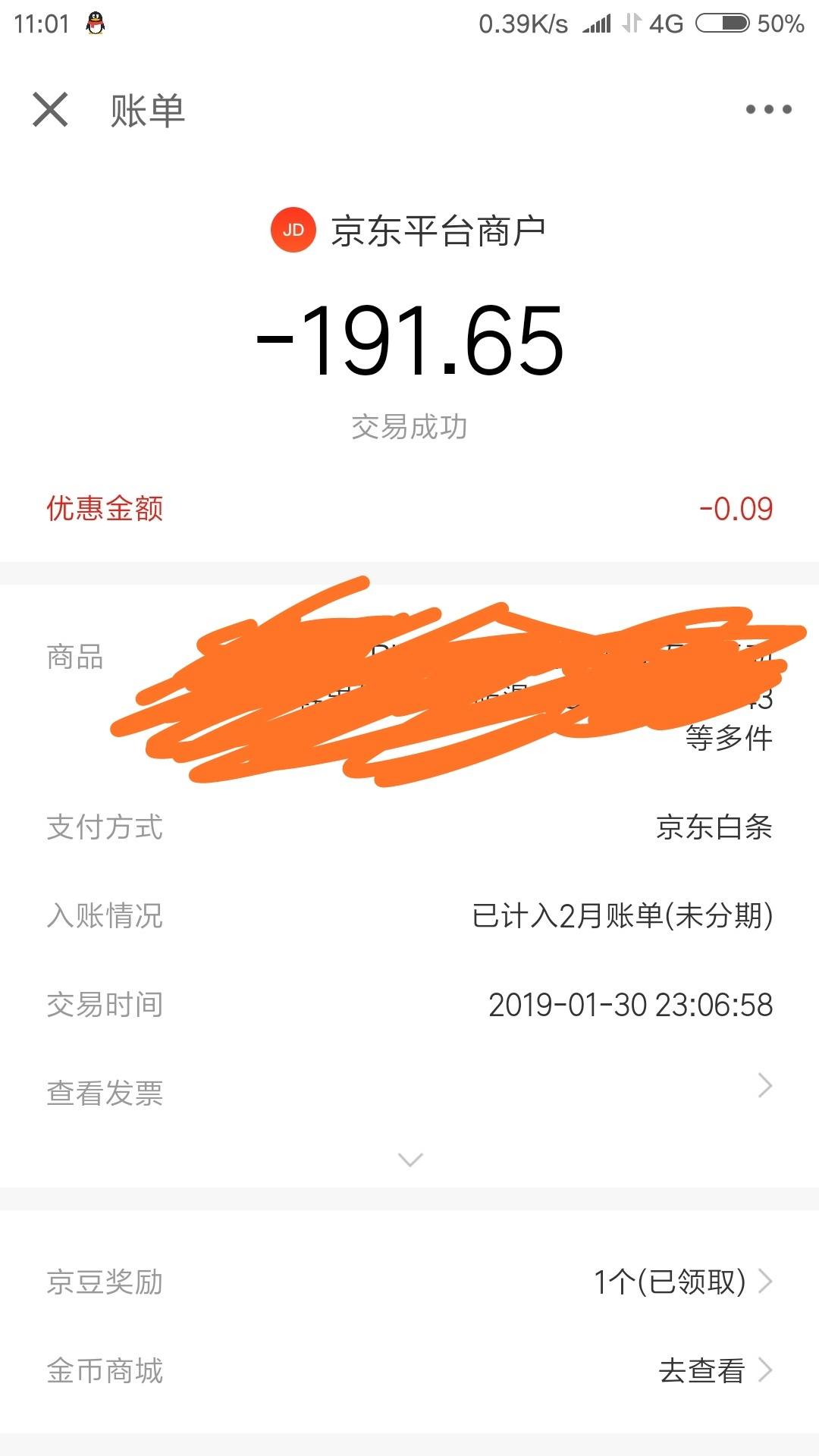This screenshot has width=819, height=1456.
Task: Open the 查看发票 invoice row
Action: point(409,1092)
